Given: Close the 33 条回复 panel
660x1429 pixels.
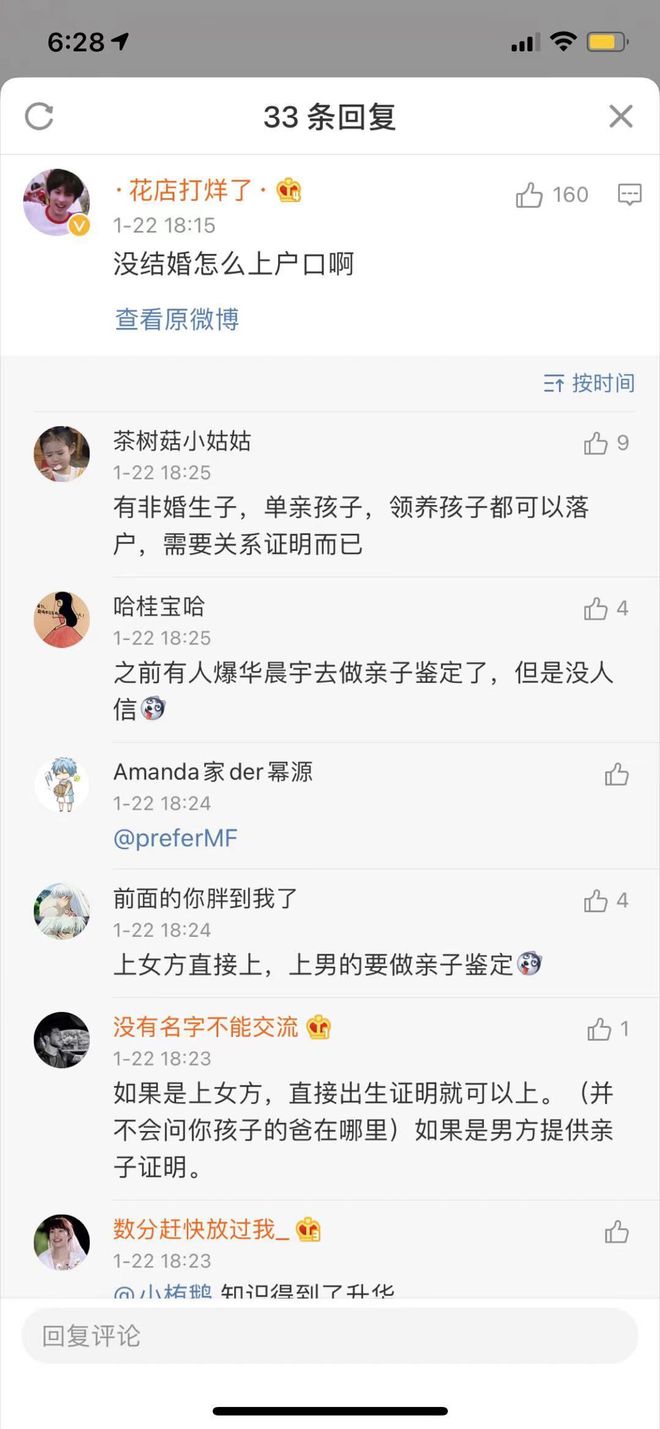Looking at the screenshot, I should point(621,116).
